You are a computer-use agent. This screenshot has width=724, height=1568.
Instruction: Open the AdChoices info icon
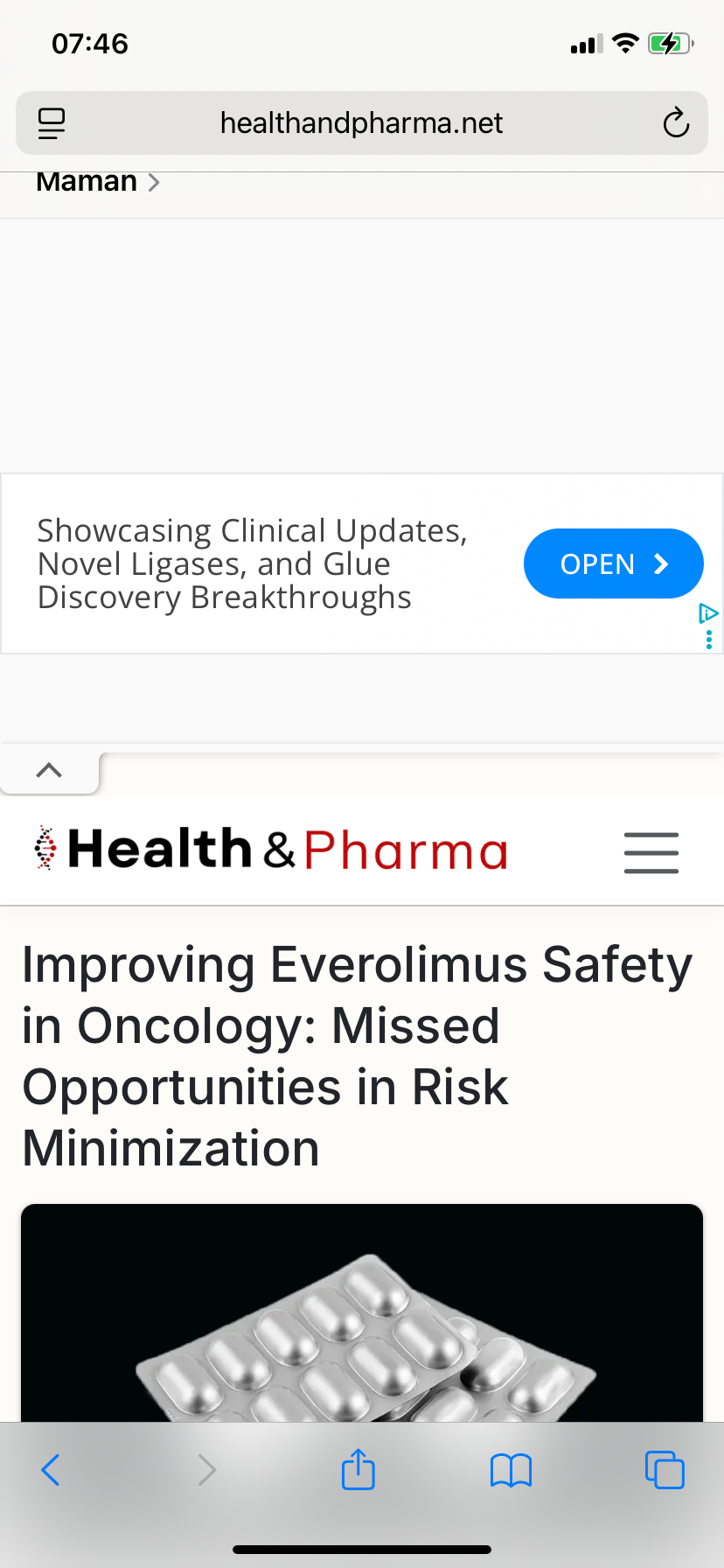pyautogui.click(x=708, y=614)
